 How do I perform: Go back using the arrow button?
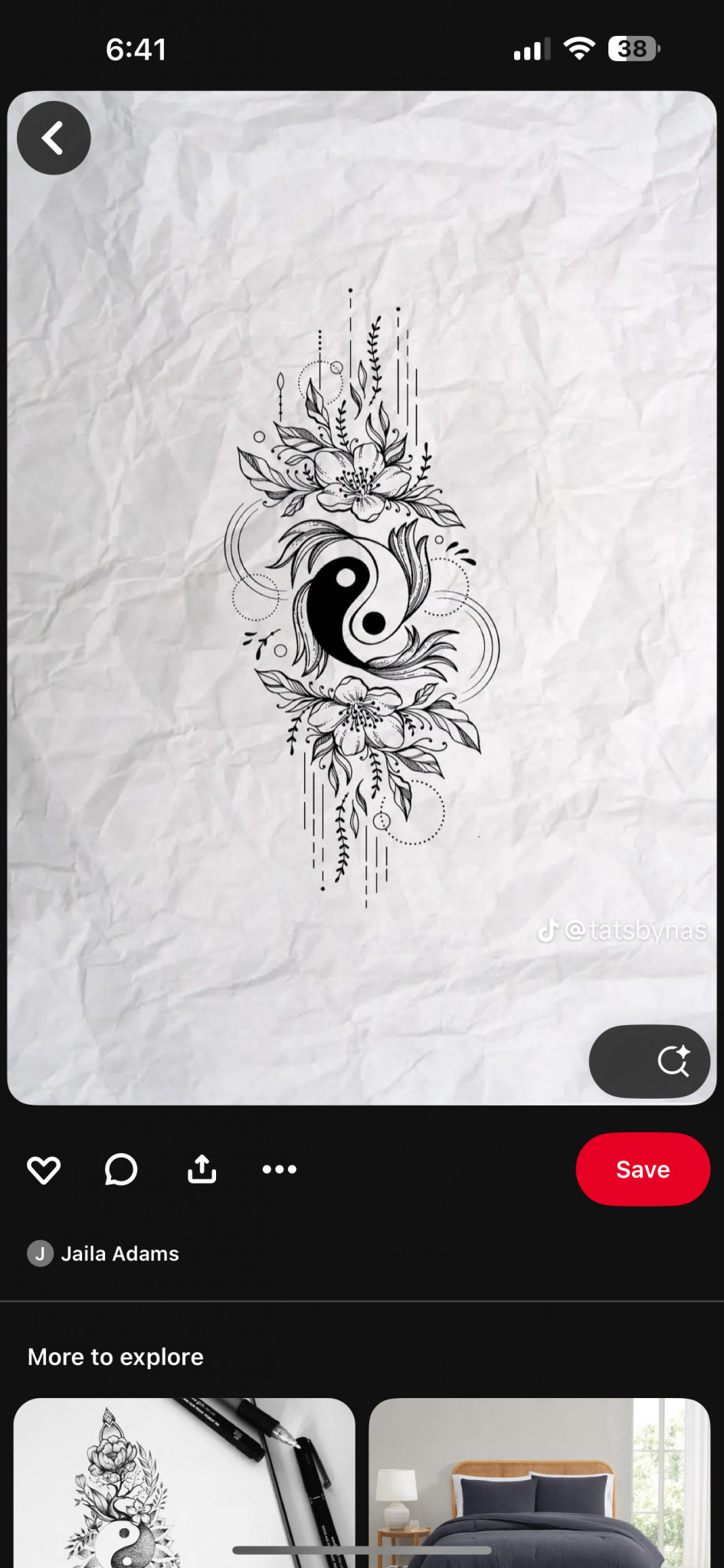(54, 139)
